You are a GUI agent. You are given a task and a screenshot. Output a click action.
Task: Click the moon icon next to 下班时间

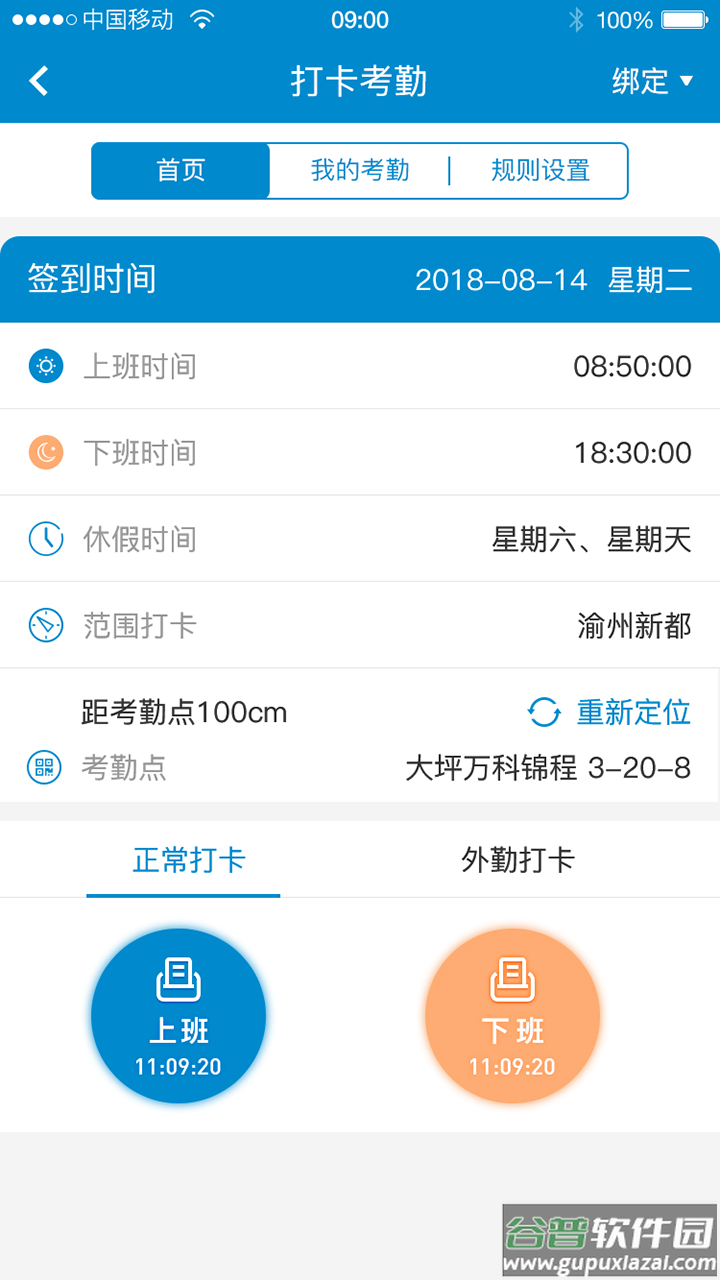46,452
